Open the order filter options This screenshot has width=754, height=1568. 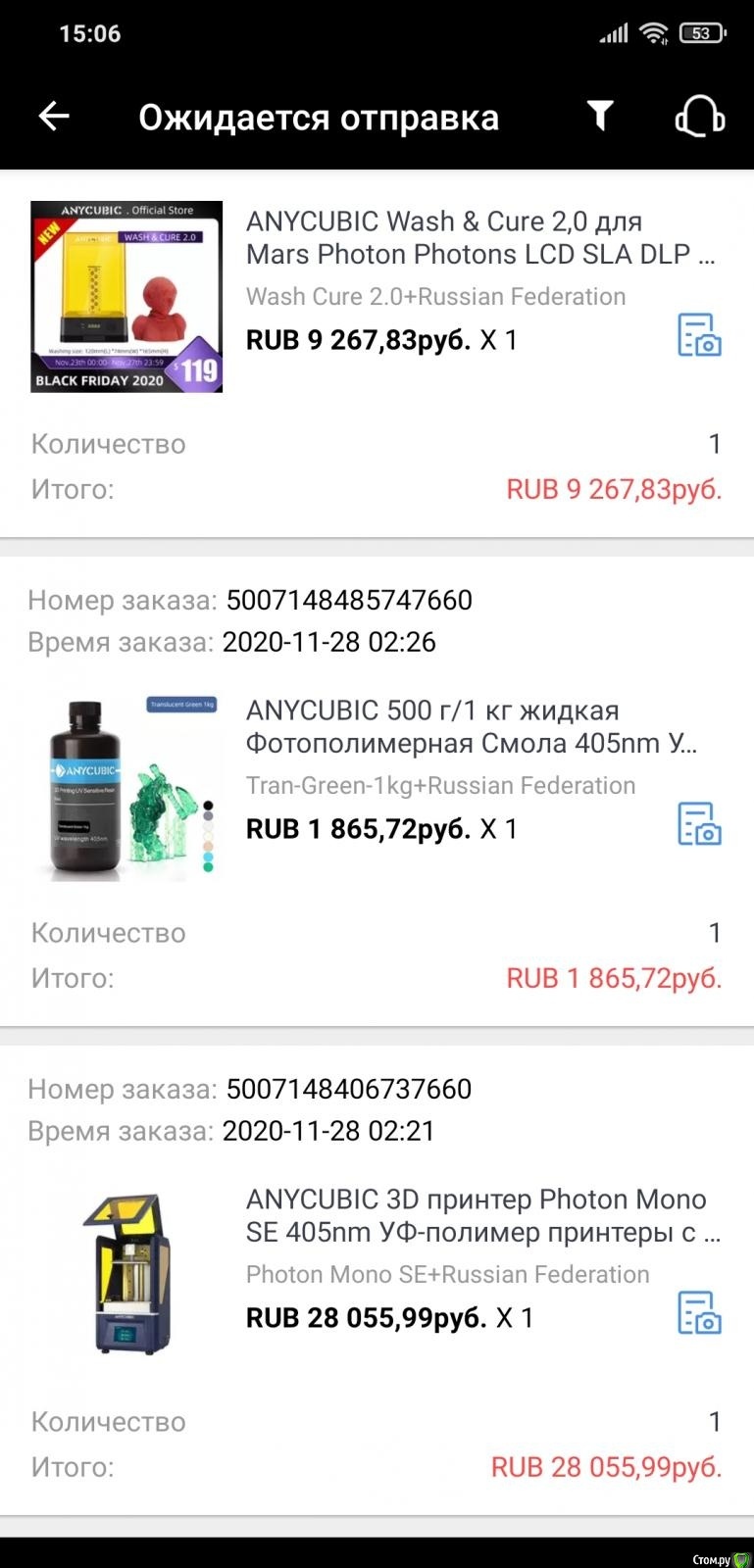(600, 116)
